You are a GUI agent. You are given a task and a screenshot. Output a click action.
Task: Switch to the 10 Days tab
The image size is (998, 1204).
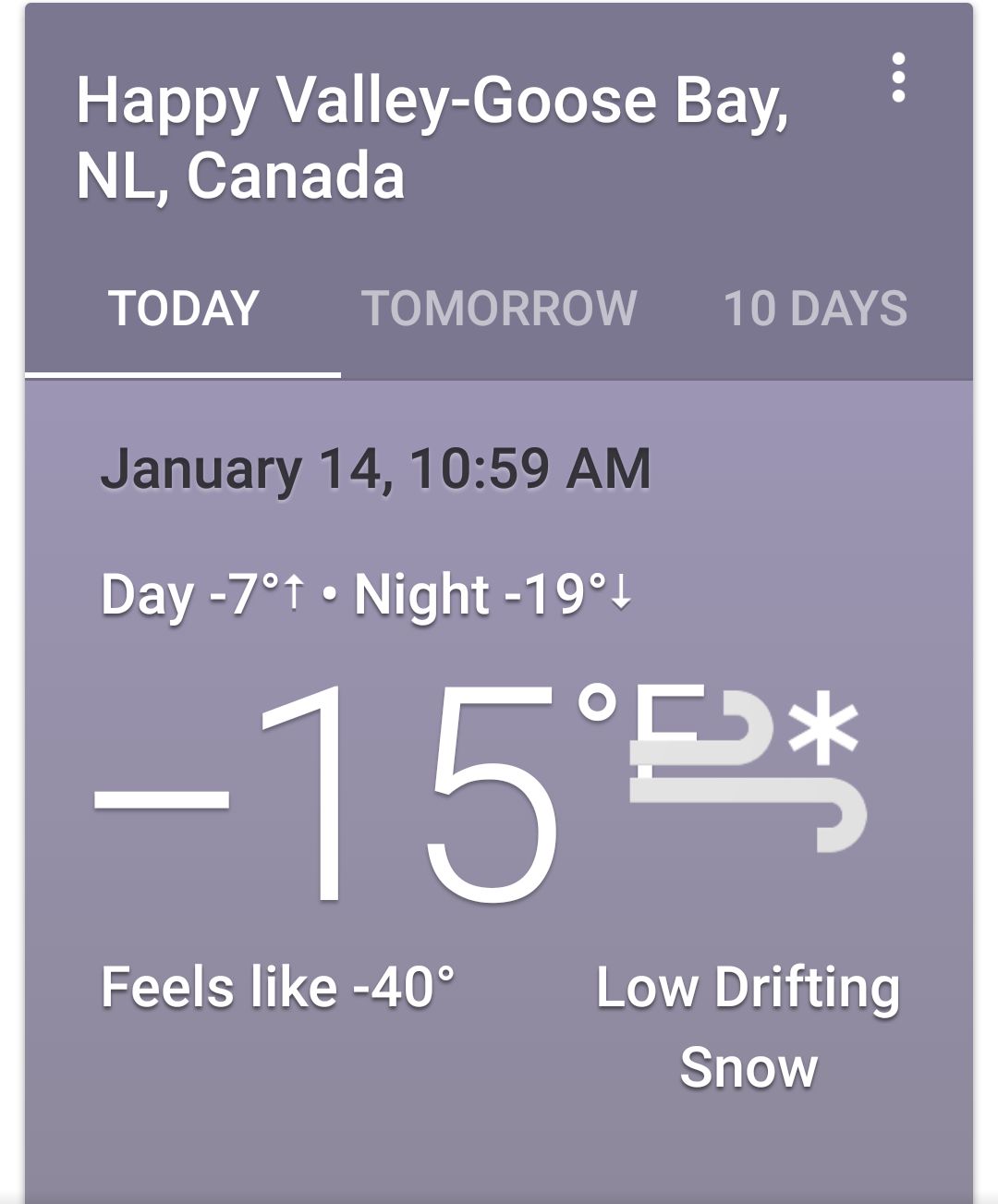[x=815, y=309]
